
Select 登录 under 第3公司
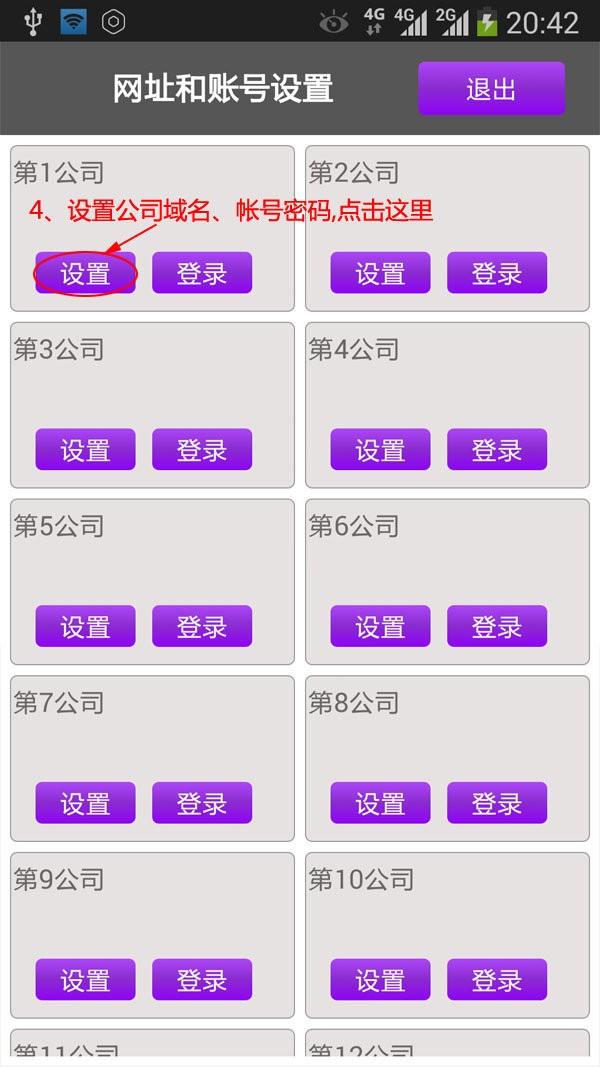(x=202, y=450)
